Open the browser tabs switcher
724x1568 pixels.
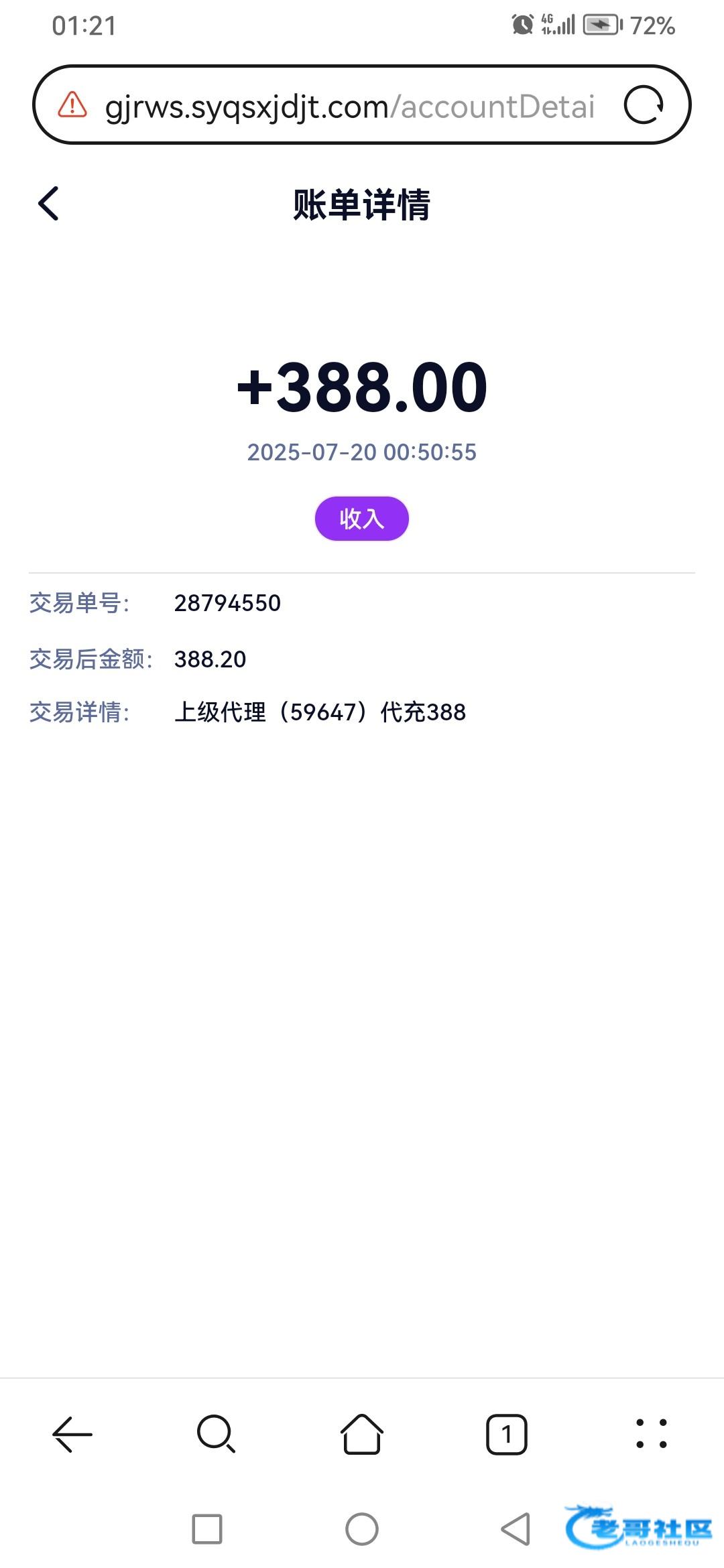[507, 1435]
